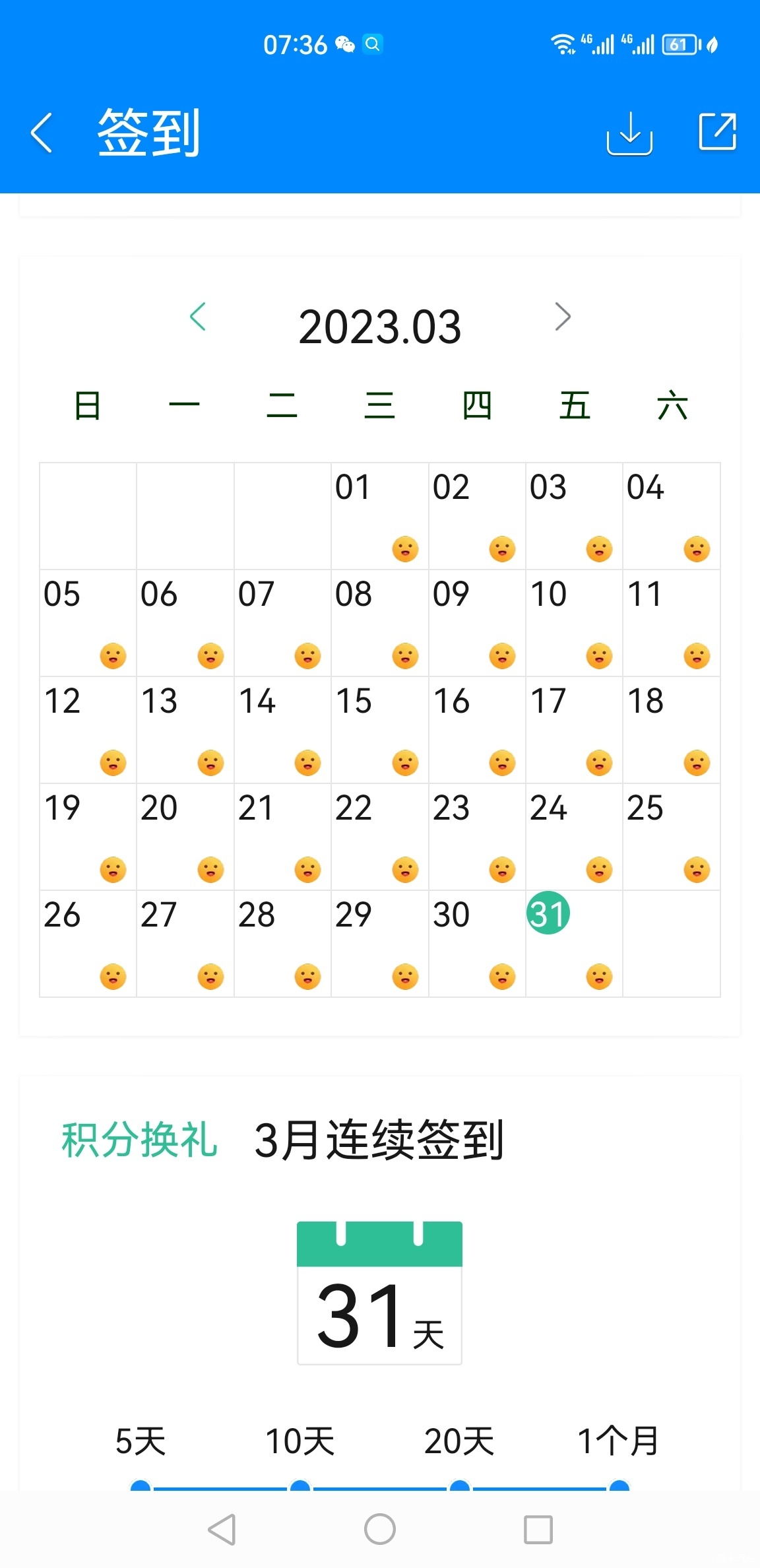This screenshot has height=1568, width=760.
Task: Select the highlighted date 31
Action: pos(548,913)
